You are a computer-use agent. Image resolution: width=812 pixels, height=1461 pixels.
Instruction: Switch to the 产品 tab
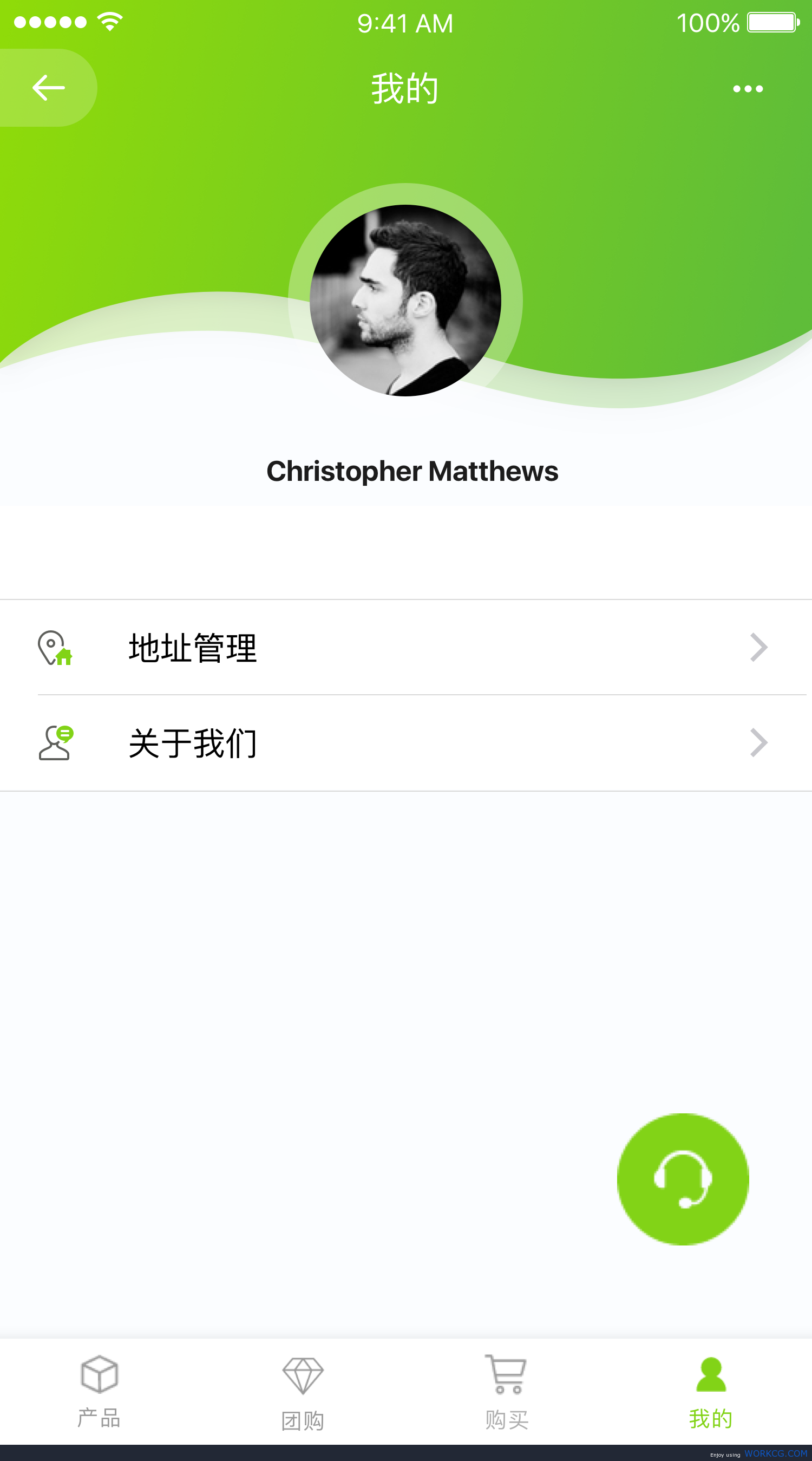coord(99,1392)
